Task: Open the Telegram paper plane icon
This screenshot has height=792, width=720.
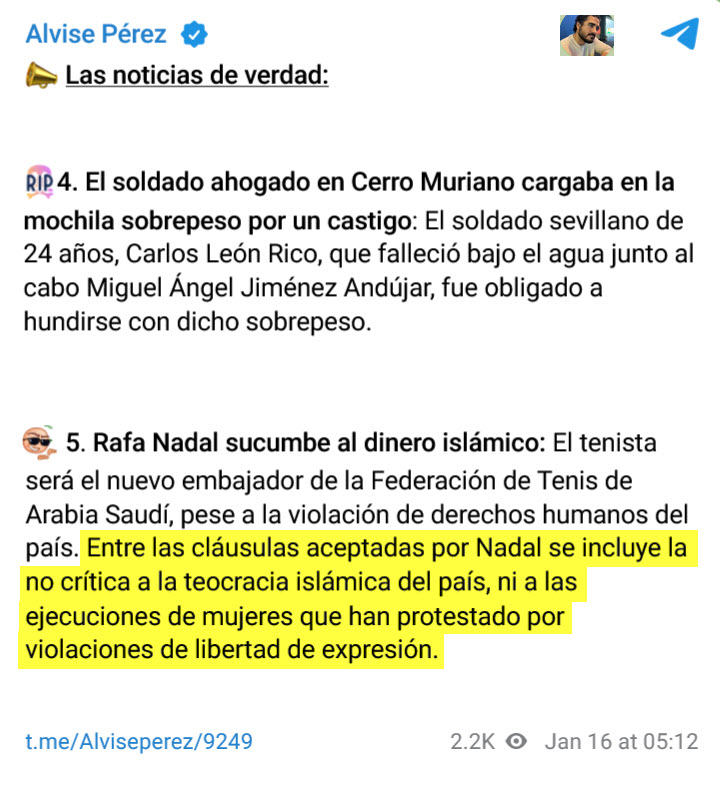Action: (679, 34)
